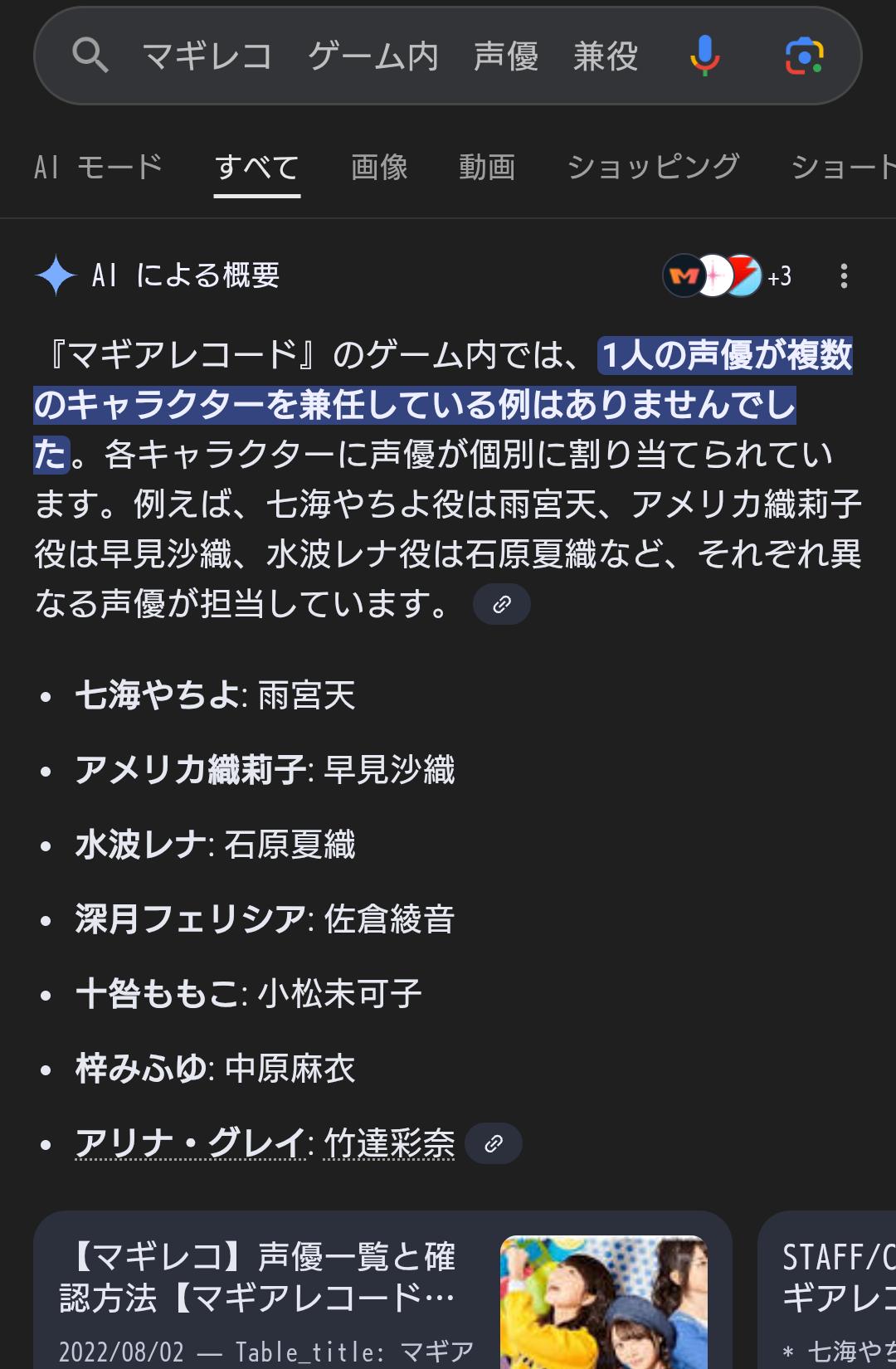Open the AI overview three-dot menu
Screen dimensions: 896x1369
tap(844, 276)
